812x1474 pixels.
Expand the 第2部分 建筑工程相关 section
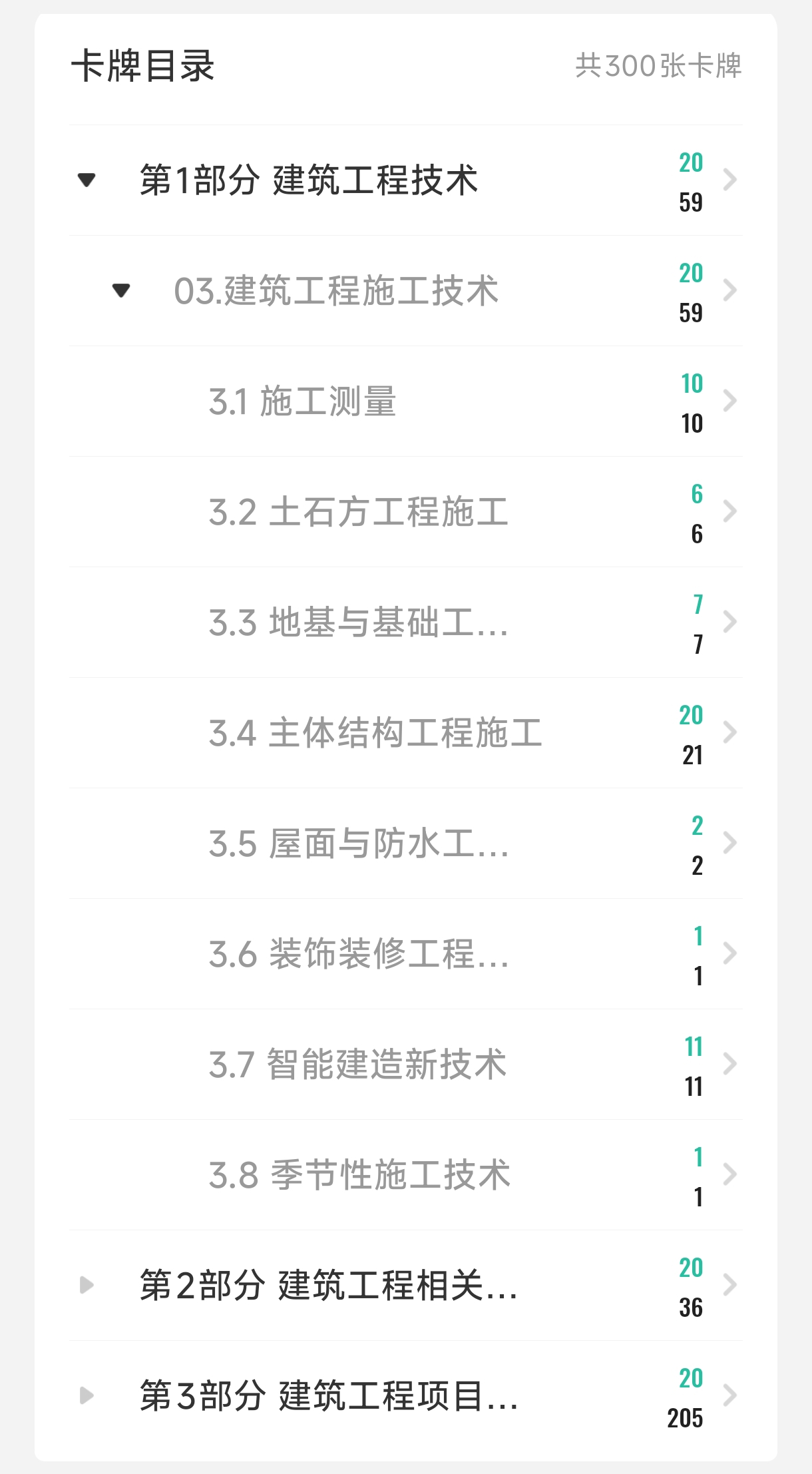coord(87,1285)
